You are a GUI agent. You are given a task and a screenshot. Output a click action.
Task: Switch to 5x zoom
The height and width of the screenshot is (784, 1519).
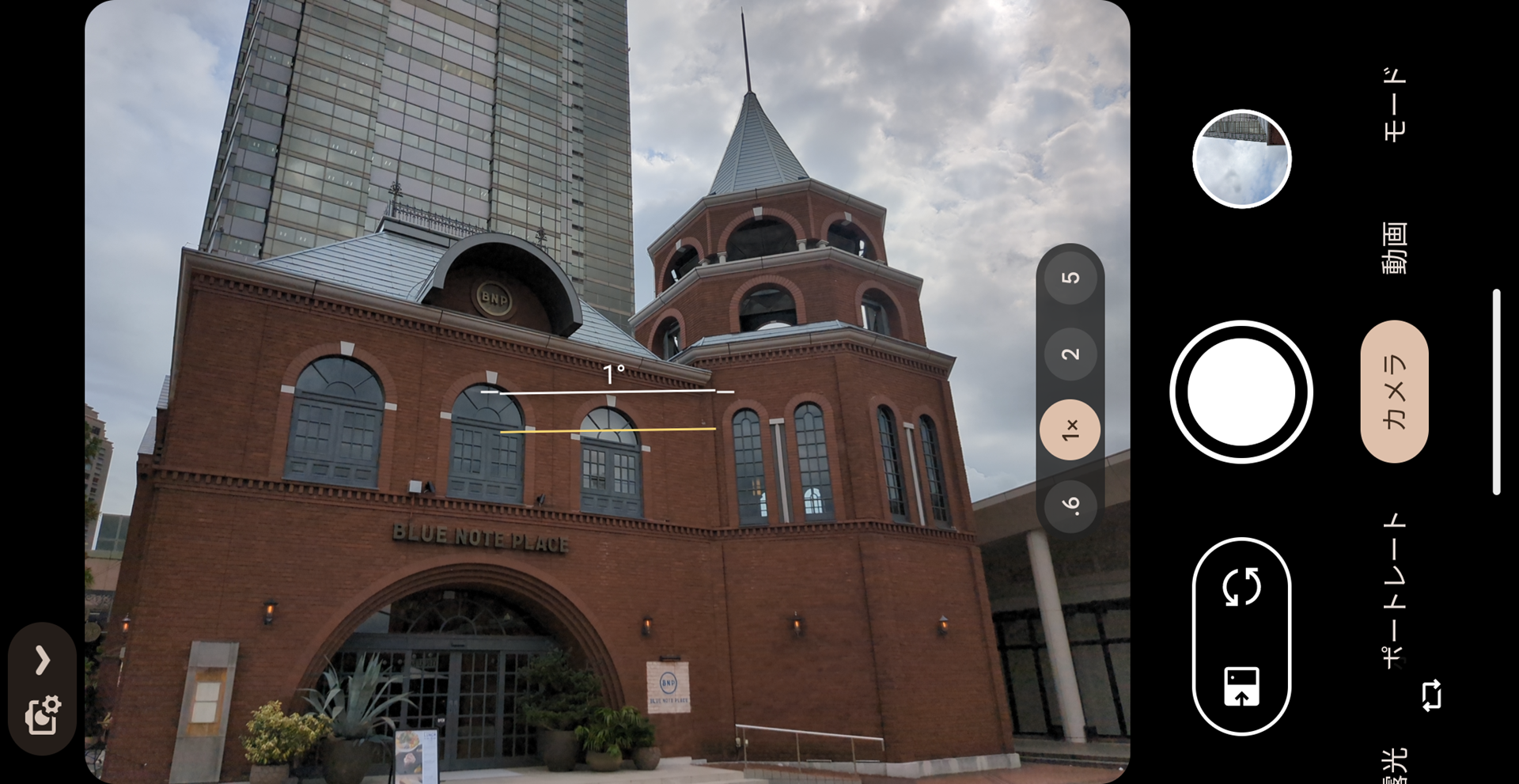(x=1070, y=278)
